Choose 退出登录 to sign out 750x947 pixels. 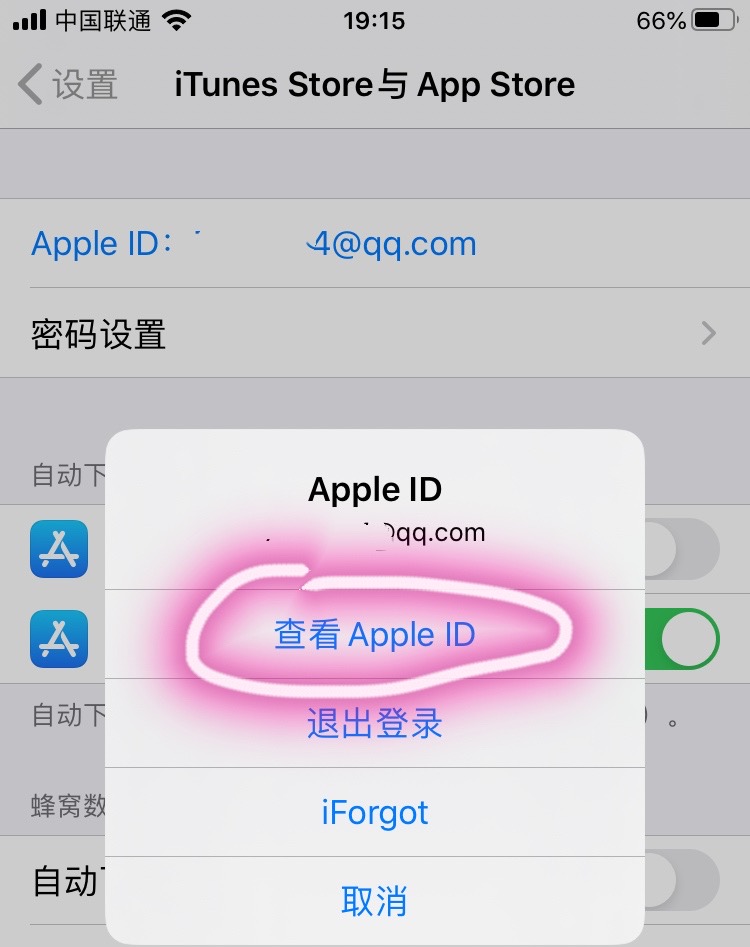point(375,723)
